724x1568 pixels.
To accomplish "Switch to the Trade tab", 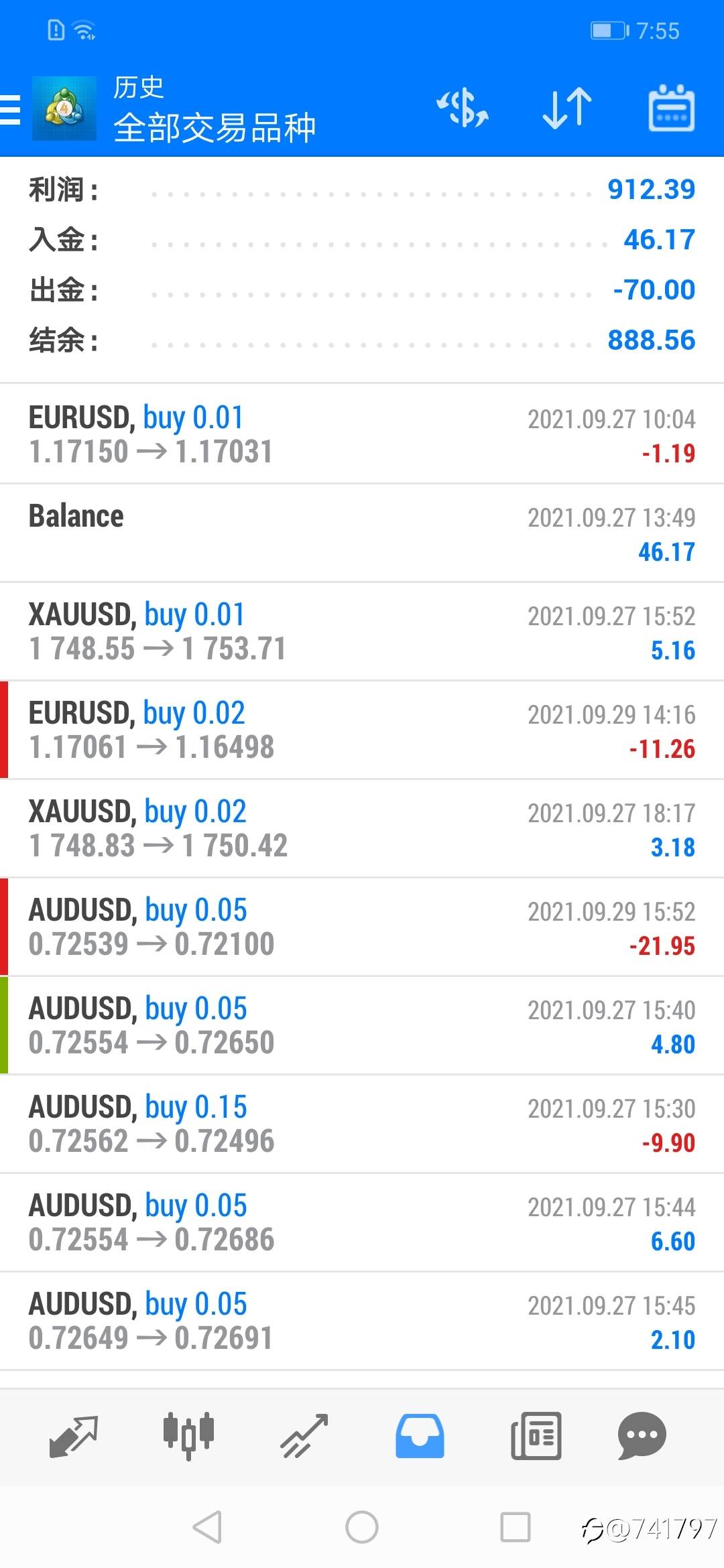I will (x=304, y=1436).
